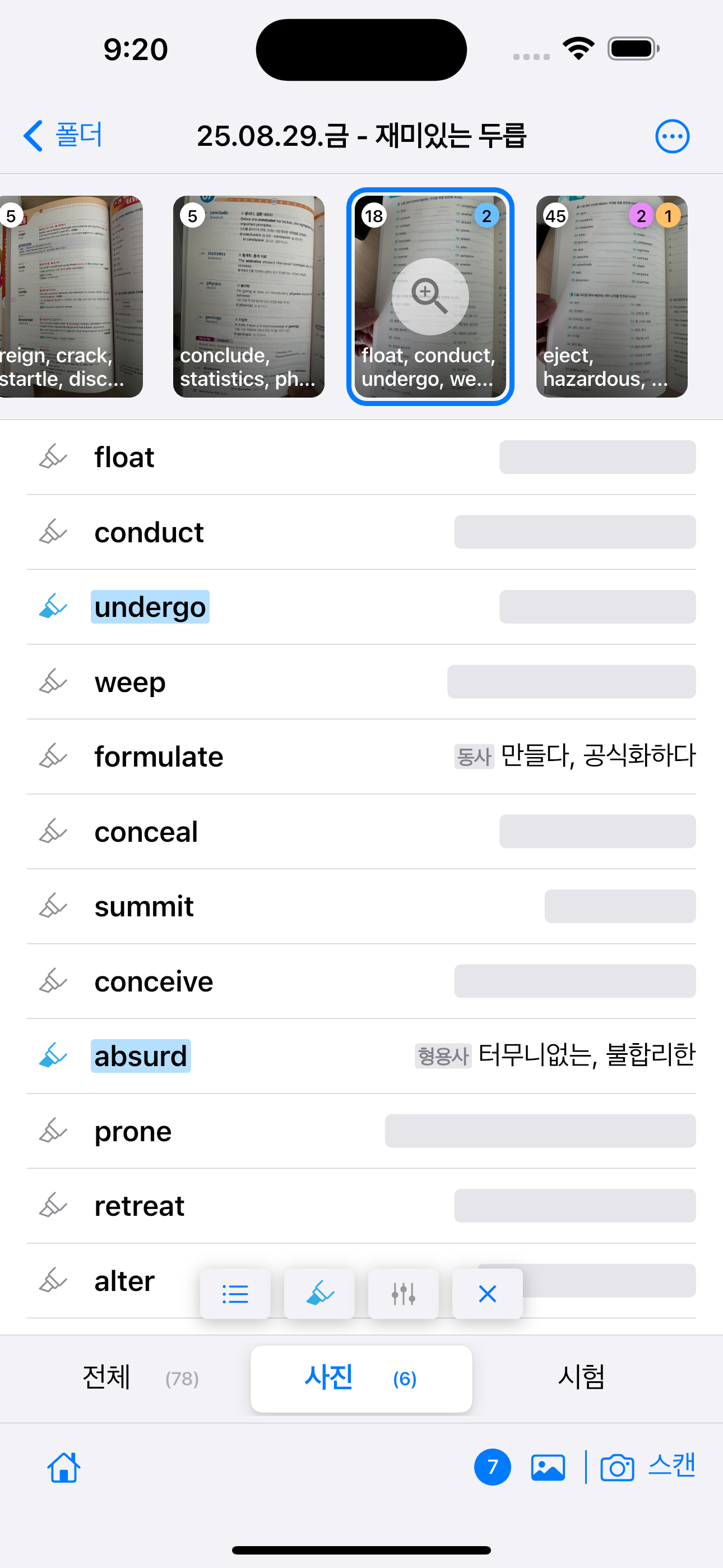Screen dimensions: 723x1568
Task: Open the sliders settings in floating toolbar
Action: 403,1293
